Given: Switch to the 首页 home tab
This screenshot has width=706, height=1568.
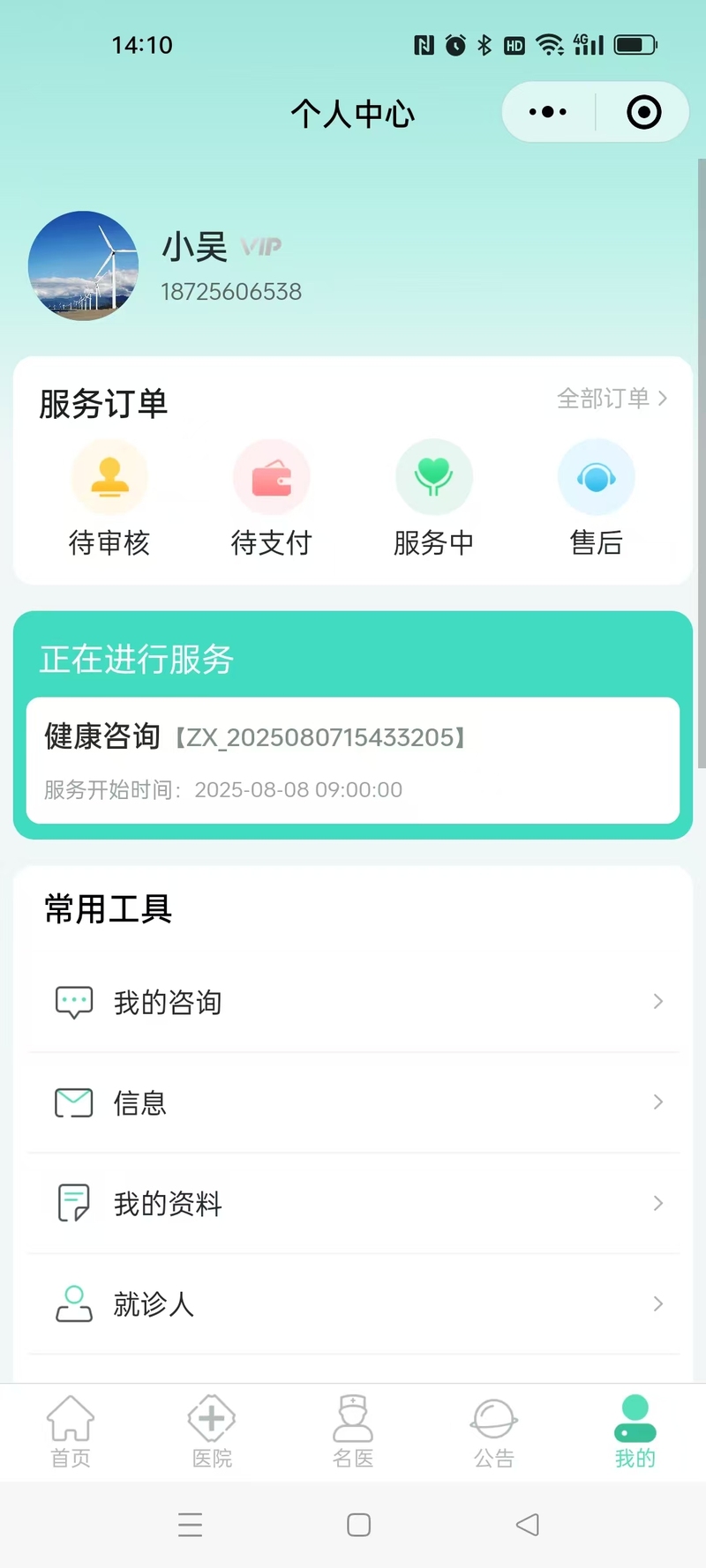Looking at the screenshot, I should tap(71, 1431).
